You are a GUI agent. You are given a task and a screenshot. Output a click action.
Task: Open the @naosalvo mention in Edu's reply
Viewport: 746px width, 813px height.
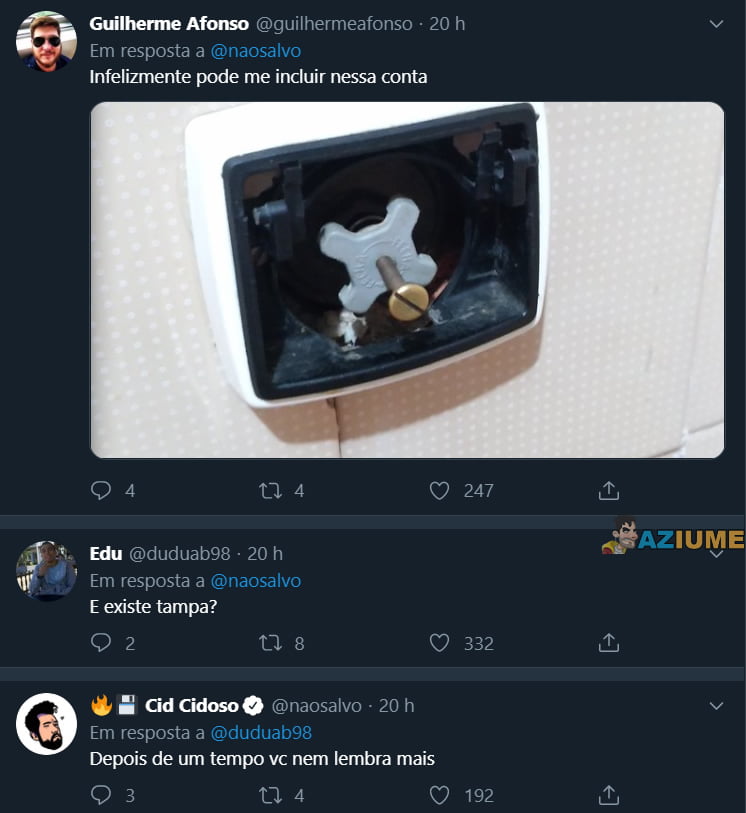click(256, 580)
